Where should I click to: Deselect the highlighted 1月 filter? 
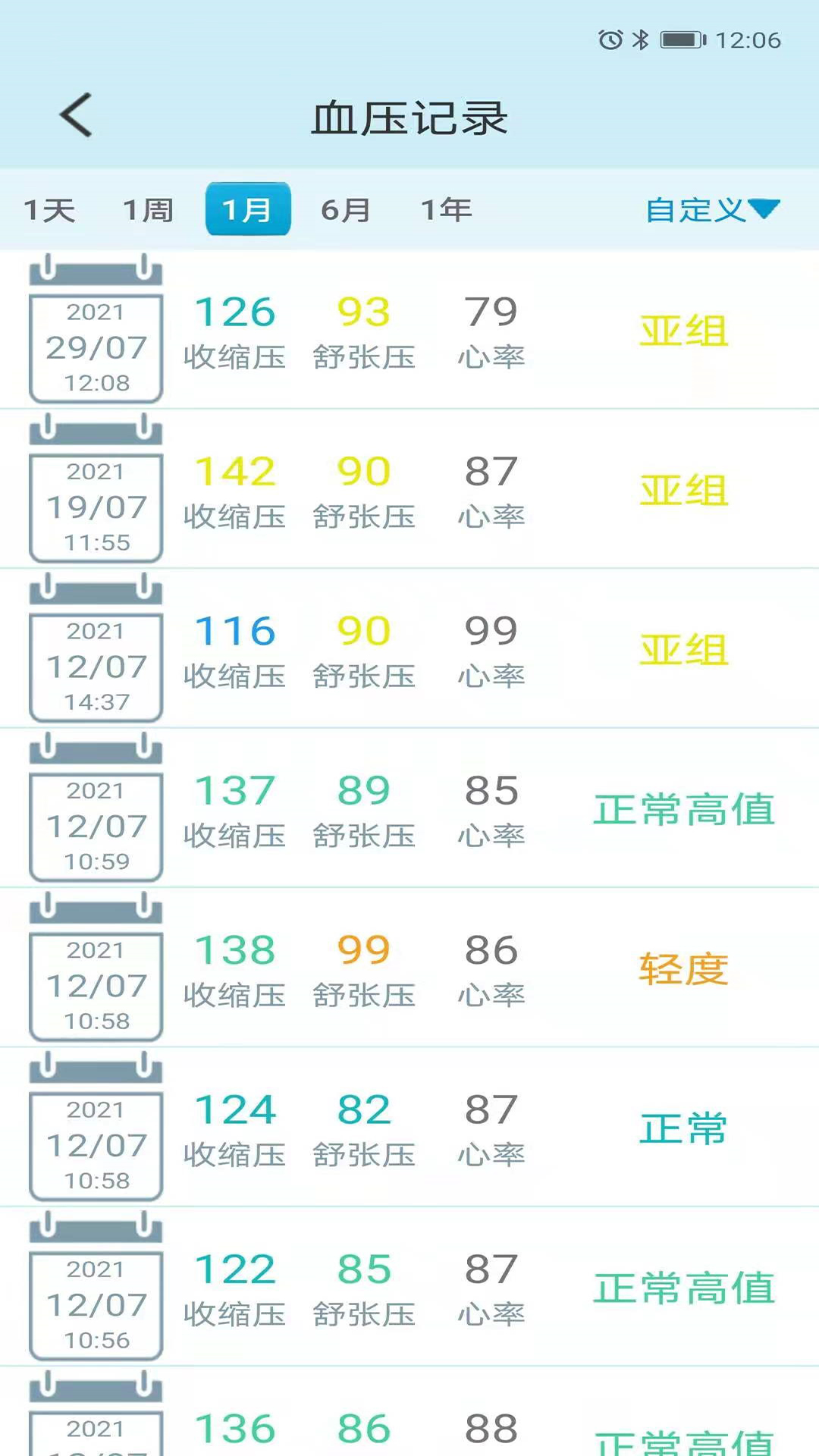[248, 210]
